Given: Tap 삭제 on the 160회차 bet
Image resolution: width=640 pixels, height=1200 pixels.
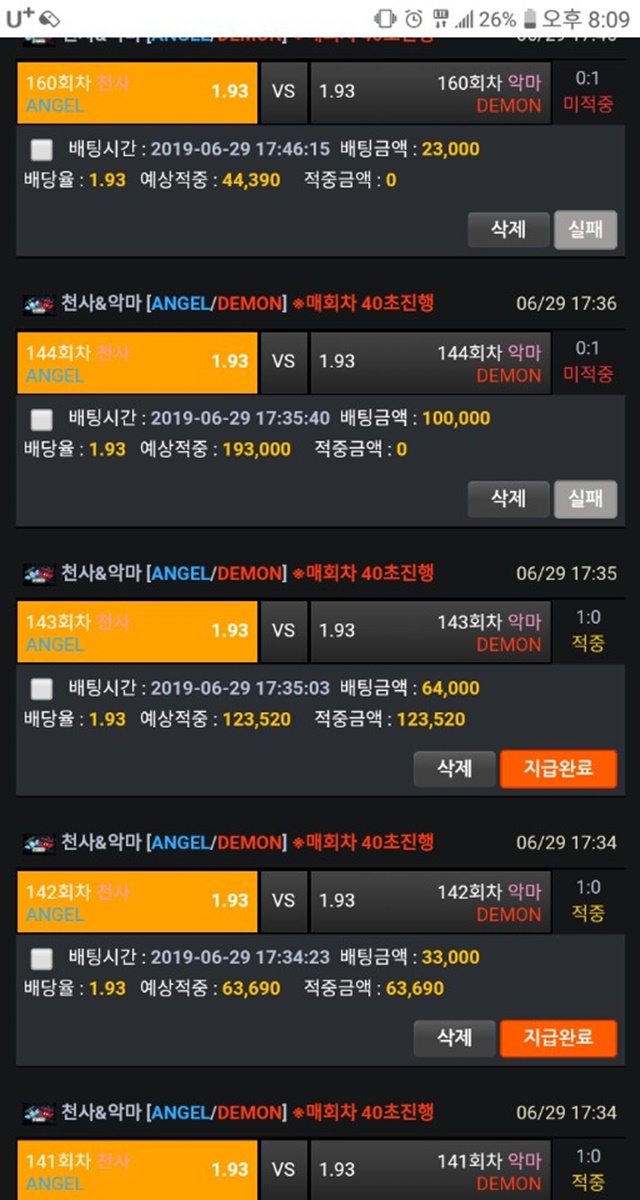Looking at the screenshot, I should coord(509,229).
